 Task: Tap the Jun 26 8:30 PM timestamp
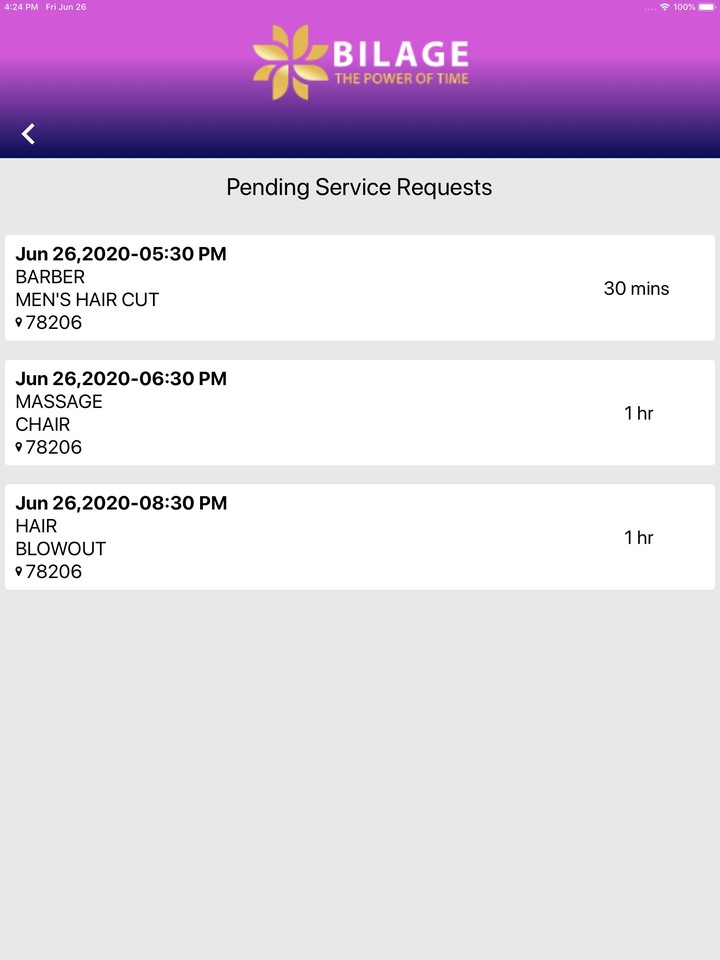click(x=120, y=503)
